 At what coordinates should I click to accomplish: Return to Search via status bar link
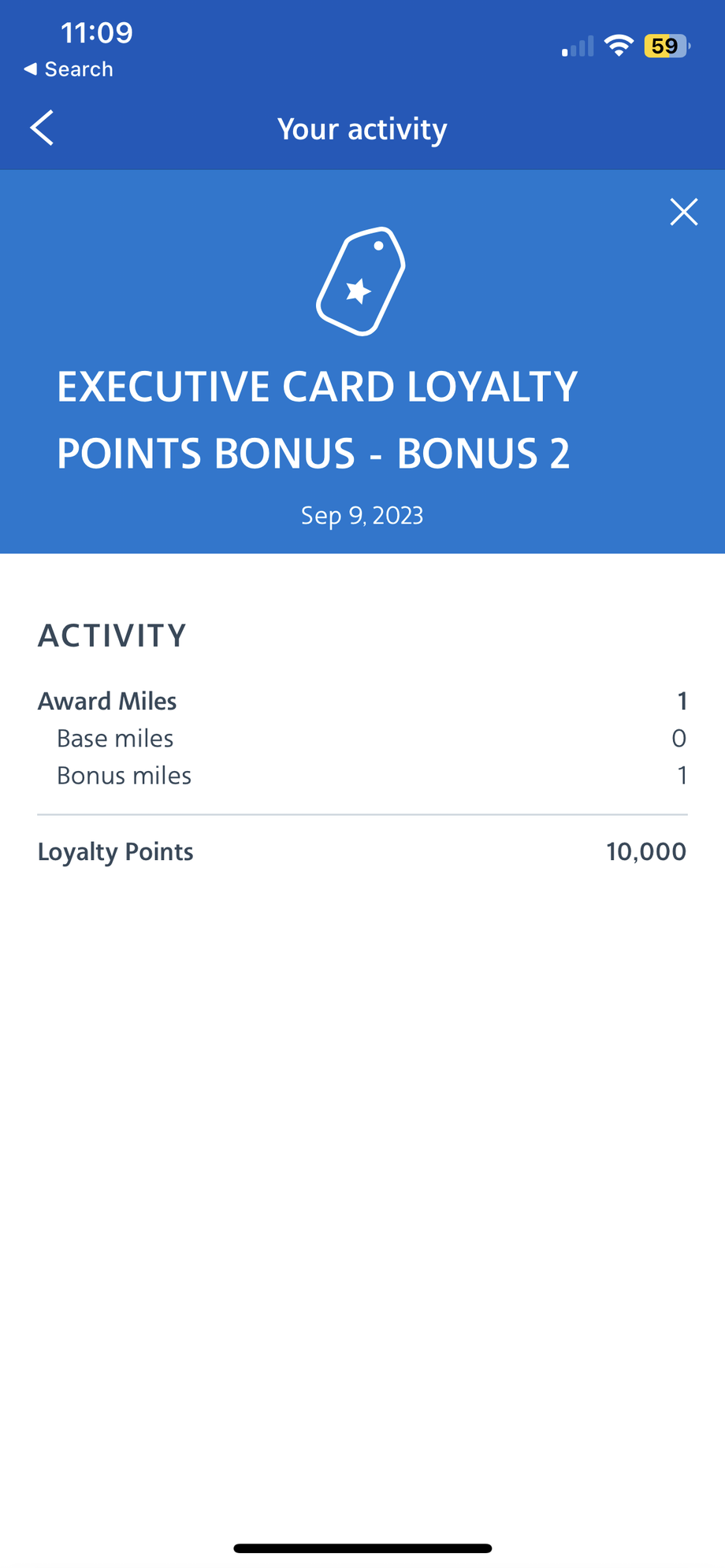coord(69,69)
